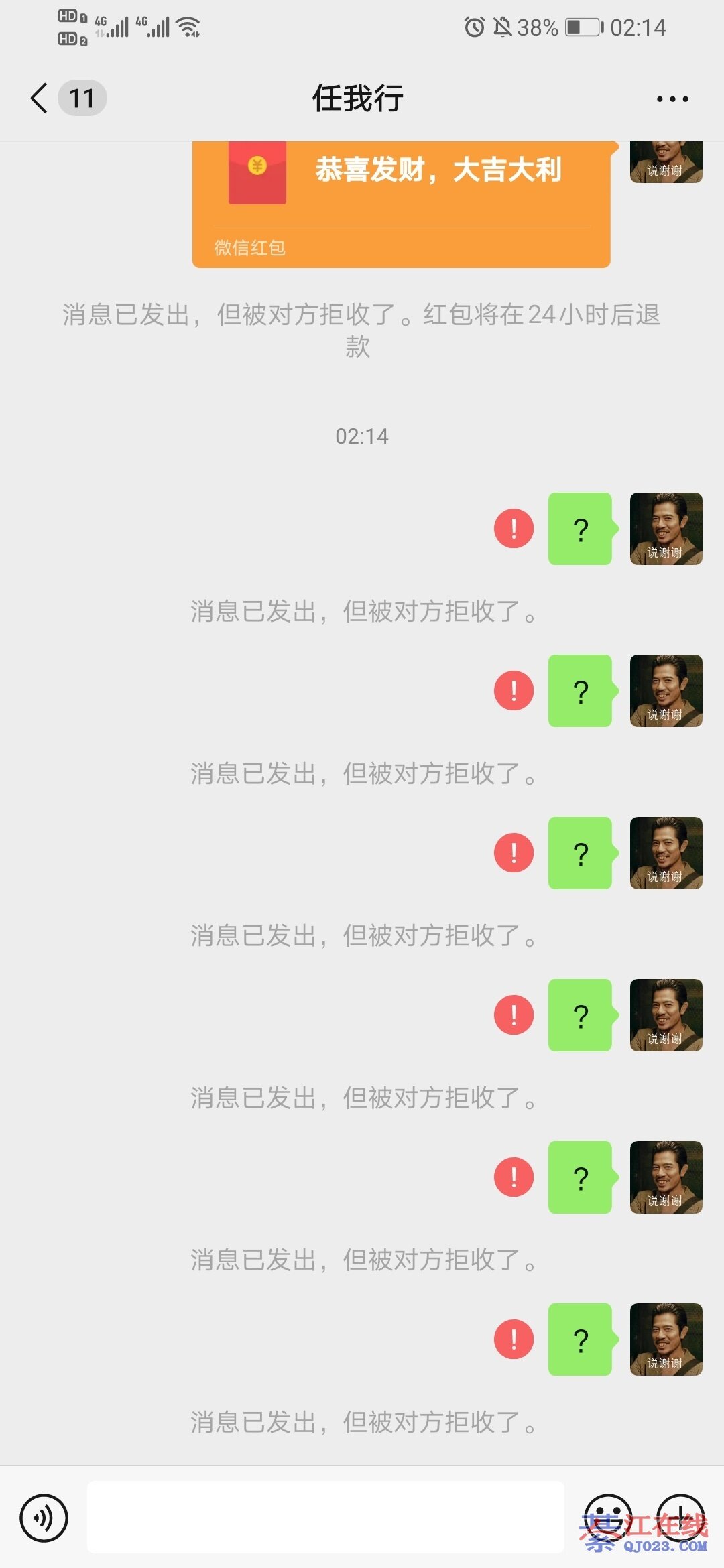Open the chat info overflow menu

(x=672, y=99)
